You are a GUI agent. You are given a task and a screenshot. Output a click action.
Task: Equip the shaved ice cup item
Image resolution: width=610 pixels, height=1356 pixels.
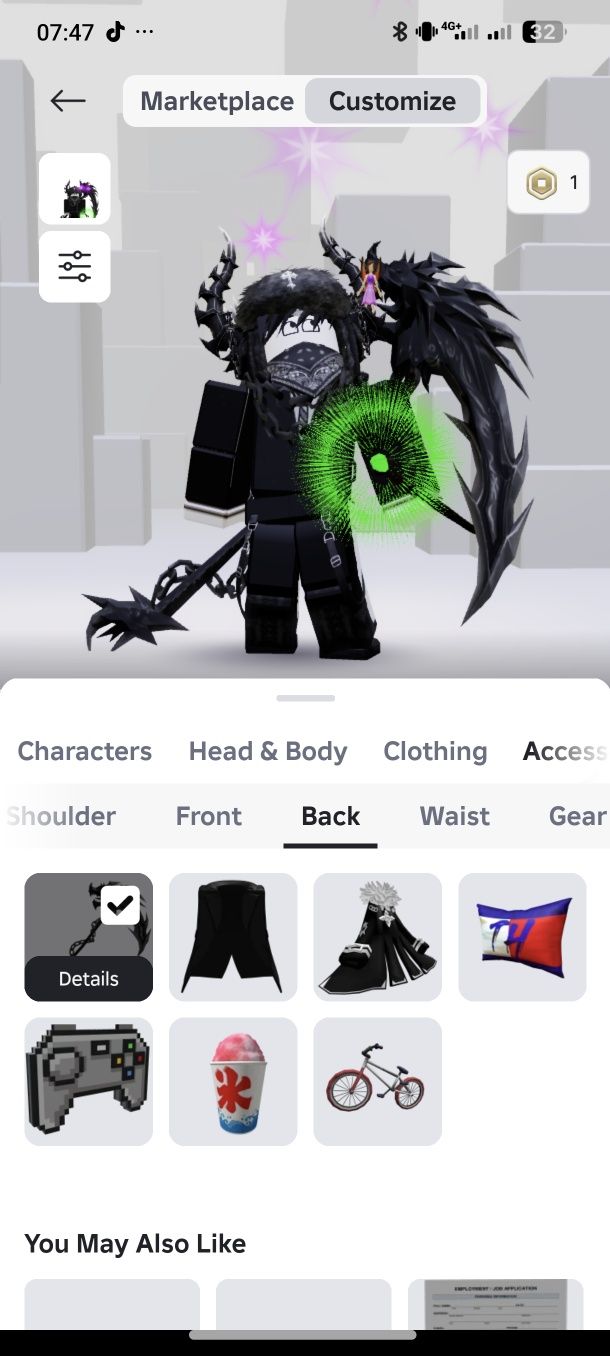(233, 1081)
